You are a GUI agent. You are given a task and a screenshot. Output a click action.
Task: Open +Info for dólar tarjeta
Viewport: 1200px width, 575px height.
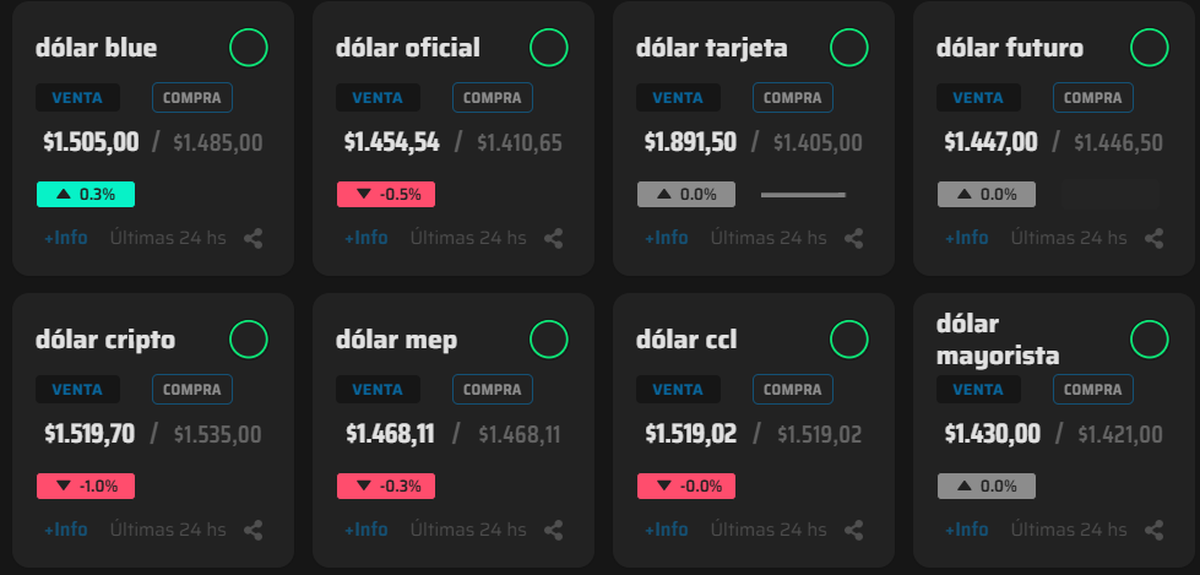tap(666, 238)
